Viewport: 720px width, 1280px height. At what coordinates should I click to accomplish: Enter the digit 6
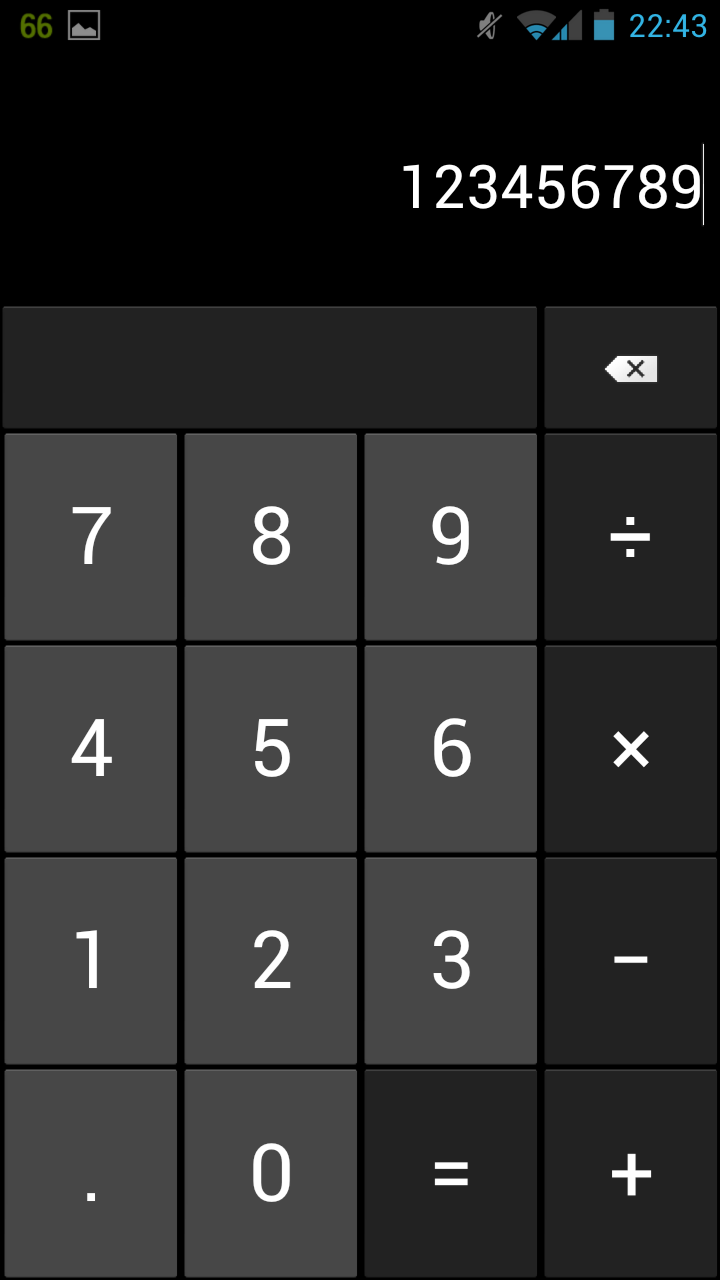pyautogui.click(x=451, y=749)
